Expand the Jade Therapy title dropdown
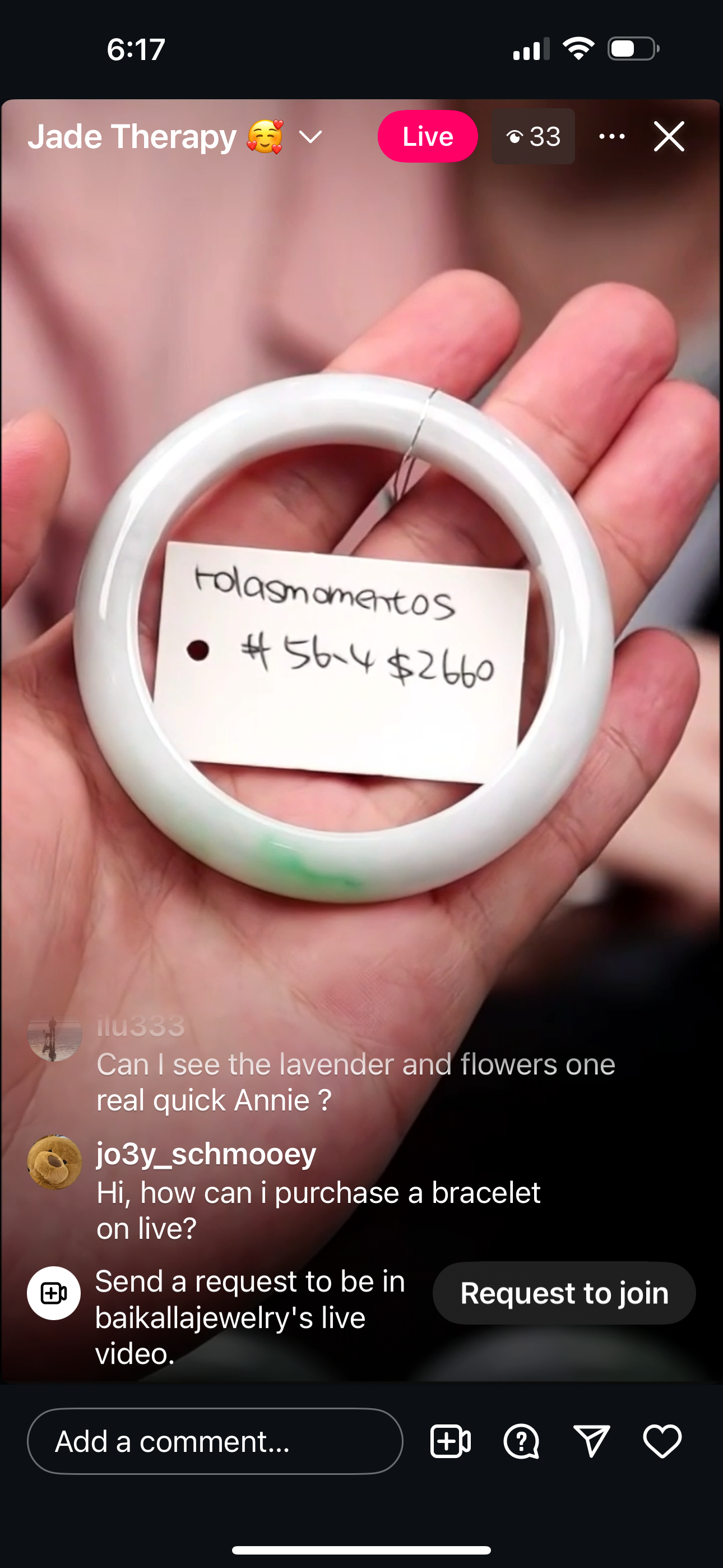 311,137
